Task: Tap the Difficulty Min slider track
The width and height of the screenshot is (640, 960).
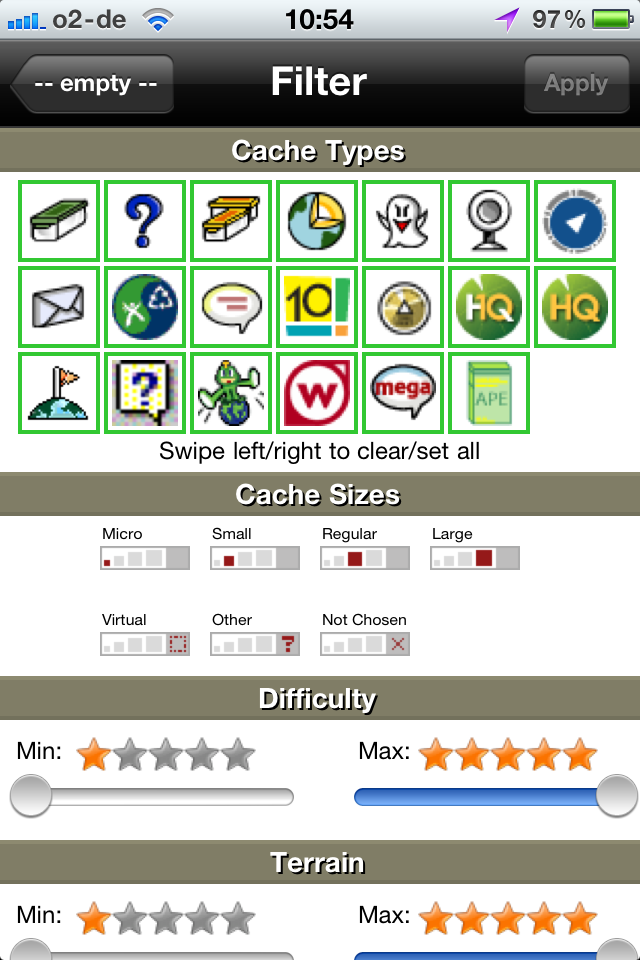Action: coord(160,797)
